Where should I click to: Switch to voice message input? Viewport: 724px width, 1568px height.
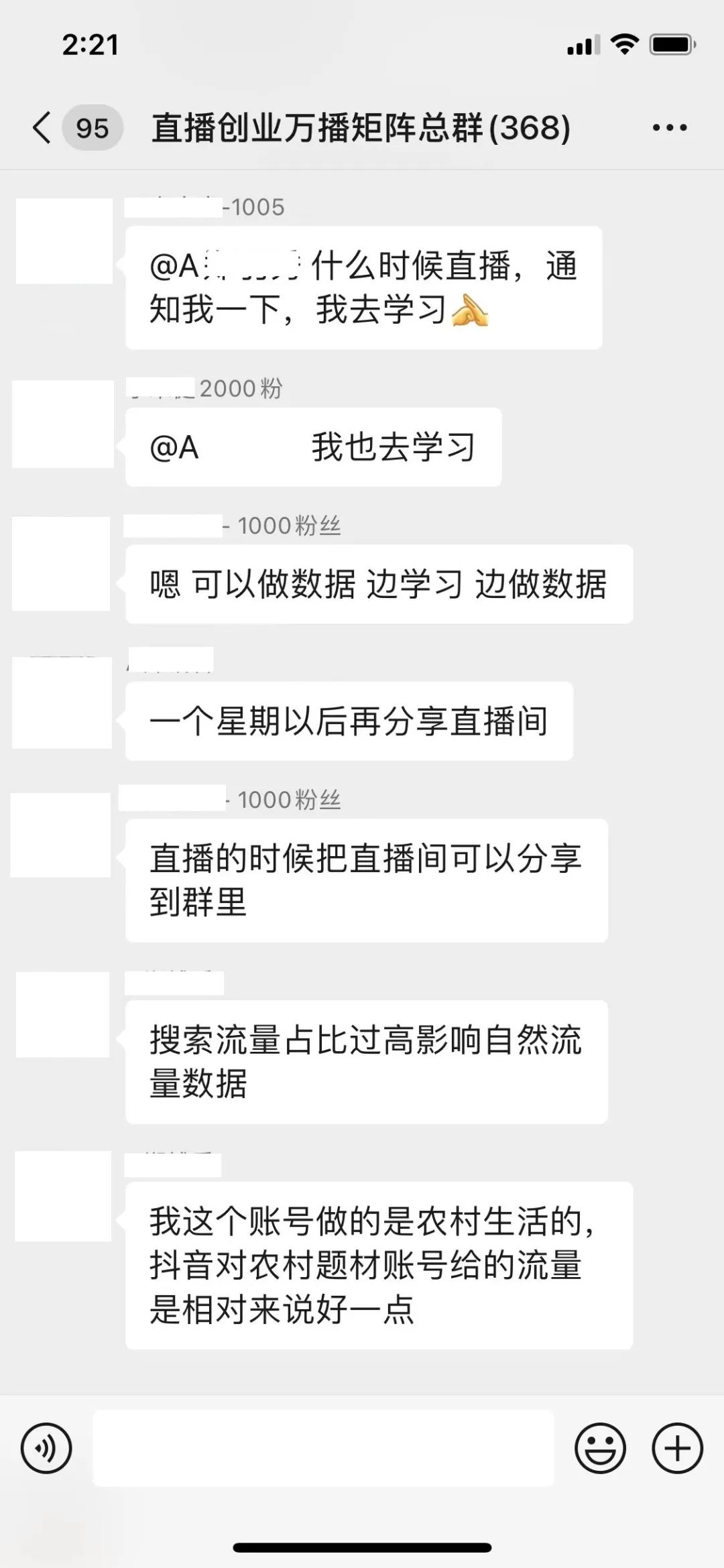[46, 1448]
